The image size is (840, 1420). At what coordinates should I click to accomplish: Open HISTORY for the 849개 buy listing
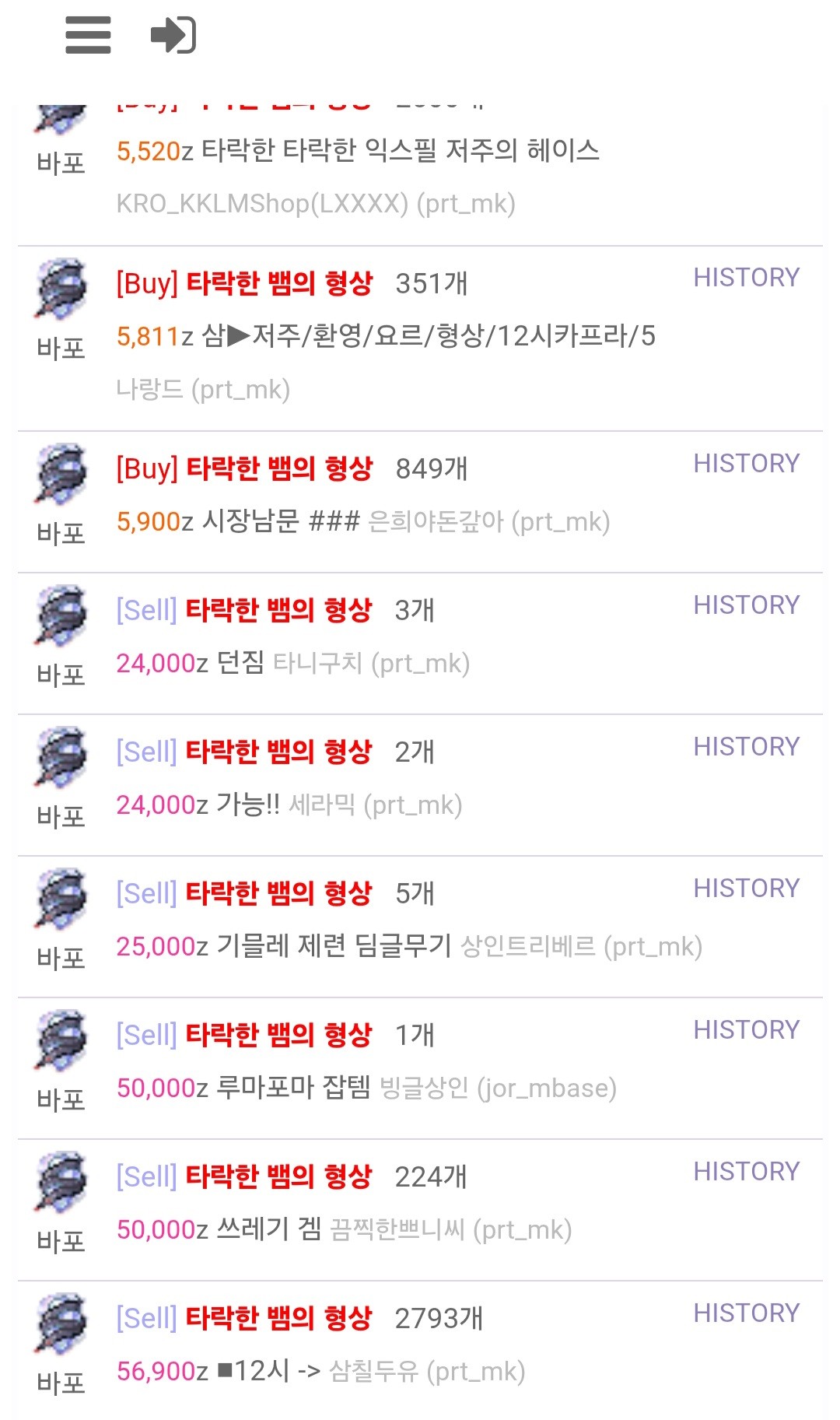click(x=746, y=464)
